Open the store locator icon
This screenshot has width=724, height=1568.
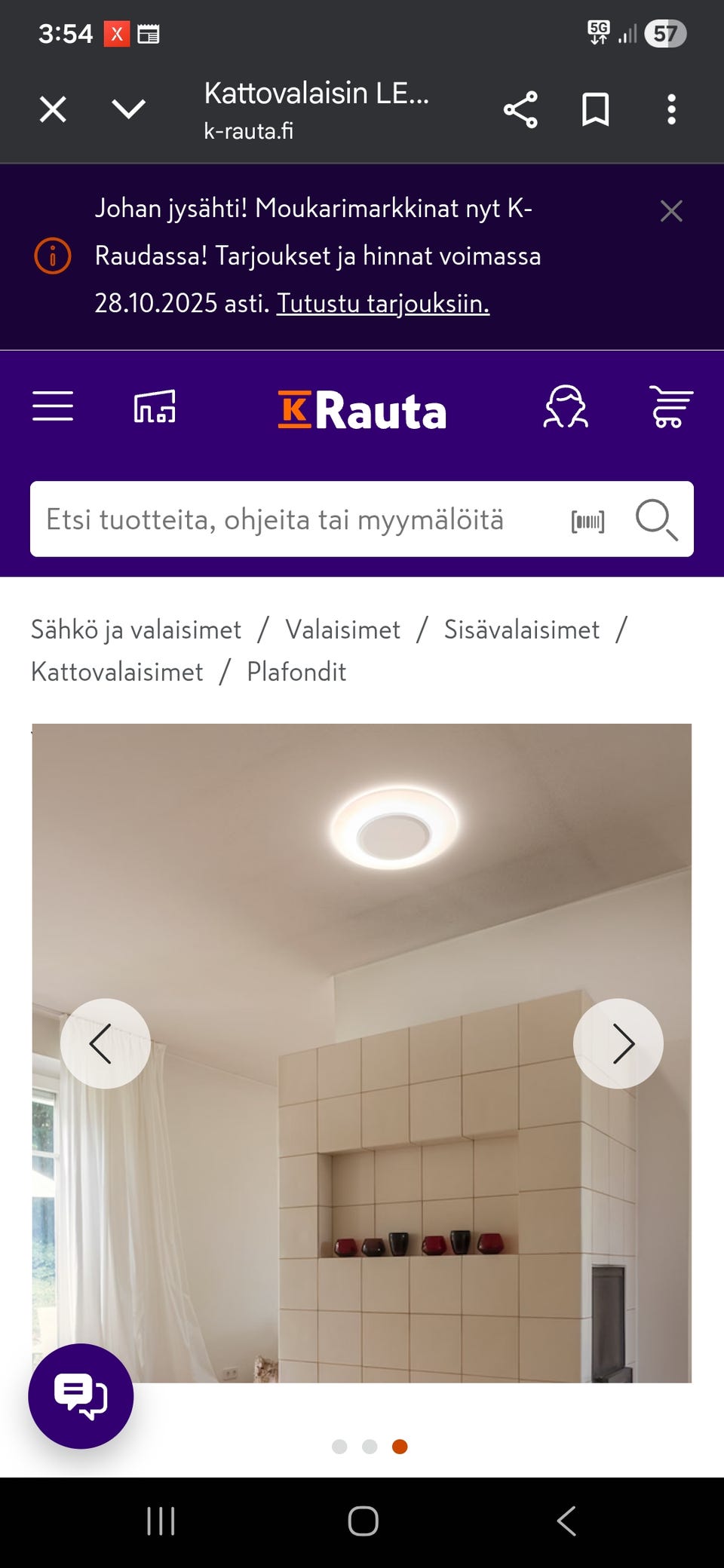[x=156, y=406]
